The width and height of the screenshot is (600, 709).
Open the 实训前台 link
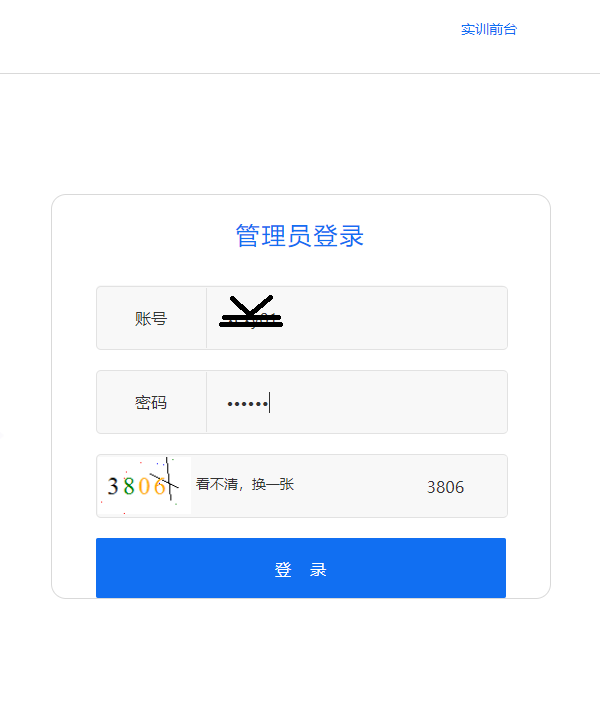[488, 30]
